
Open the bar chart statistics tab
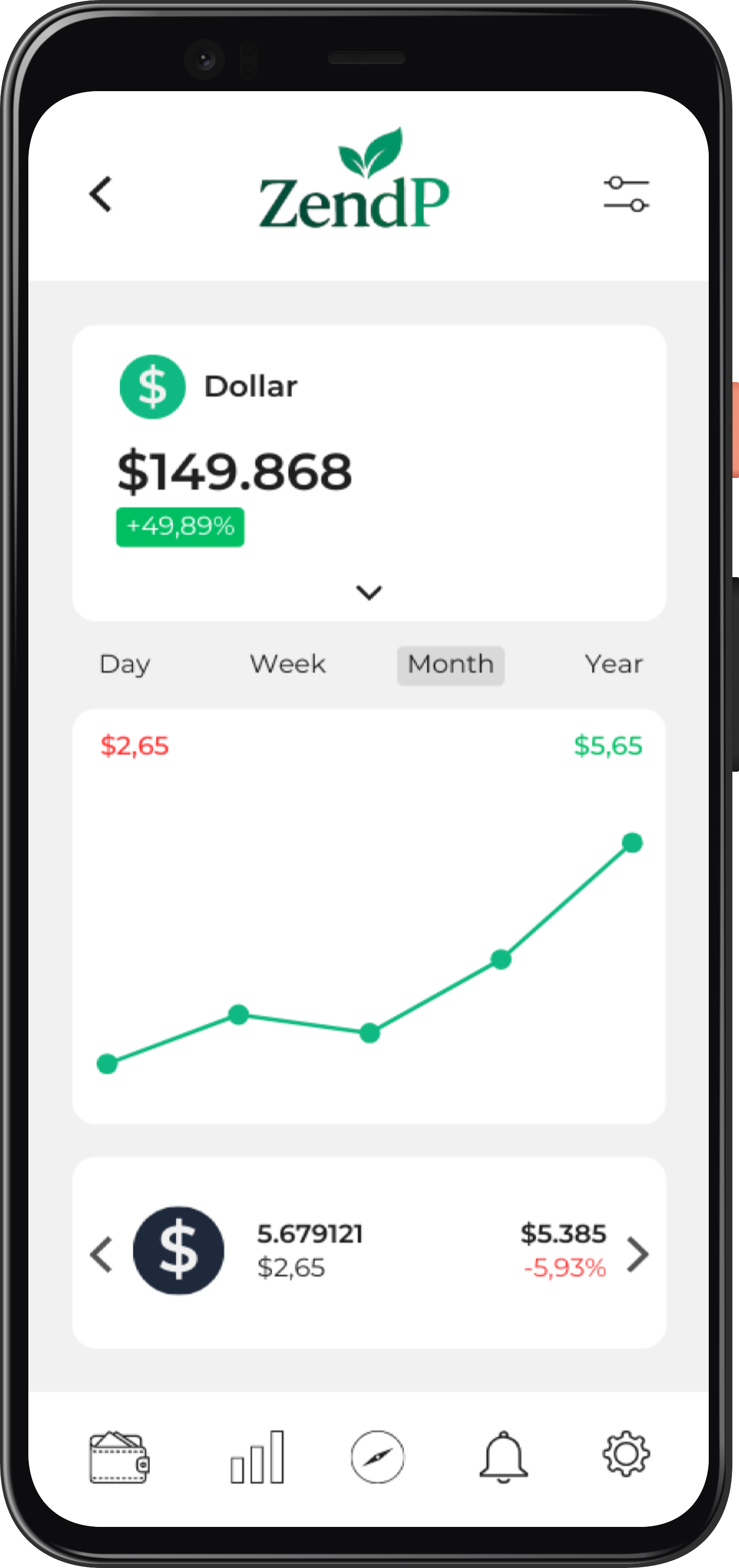258,1457
